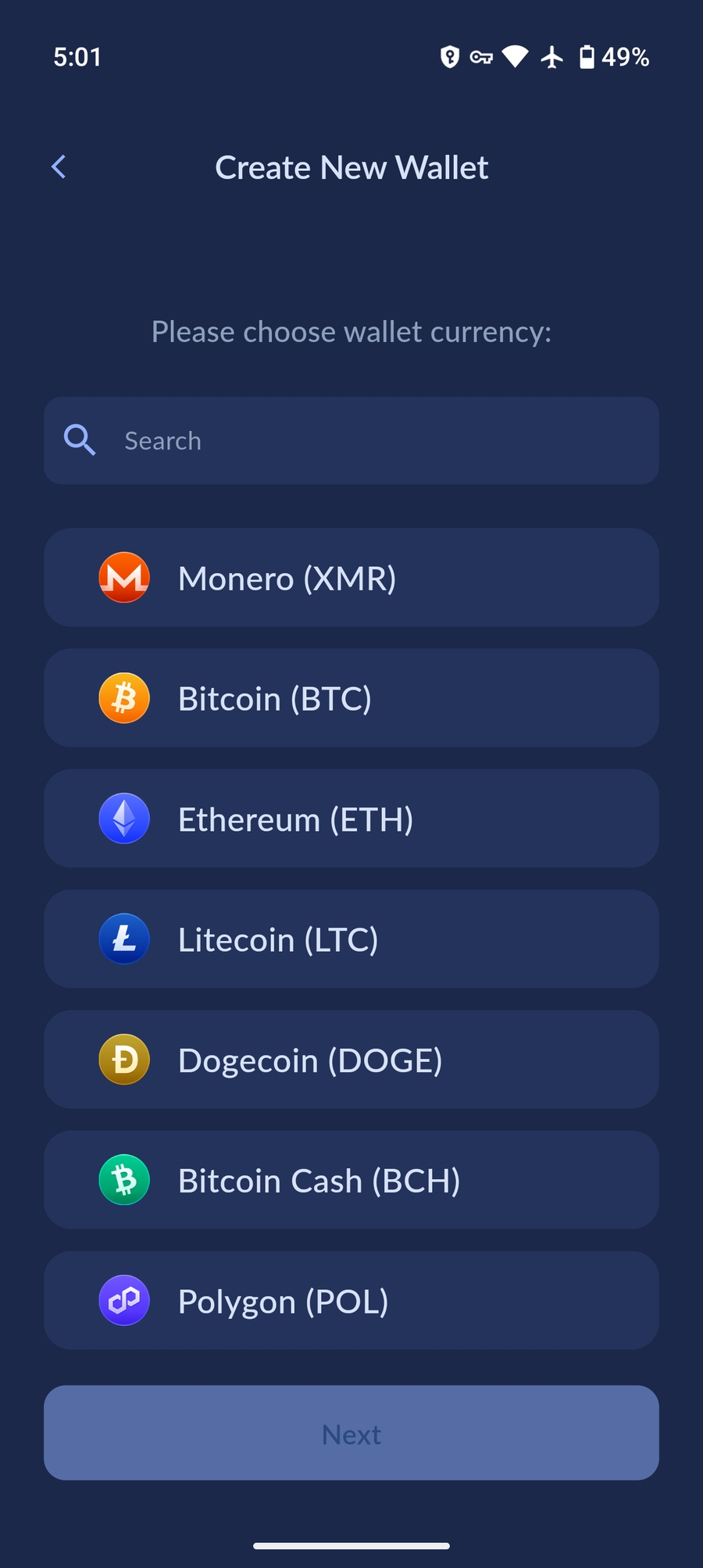
Task: Choose Monero (XMR) as wallet currency
Action: pos(351,578)
